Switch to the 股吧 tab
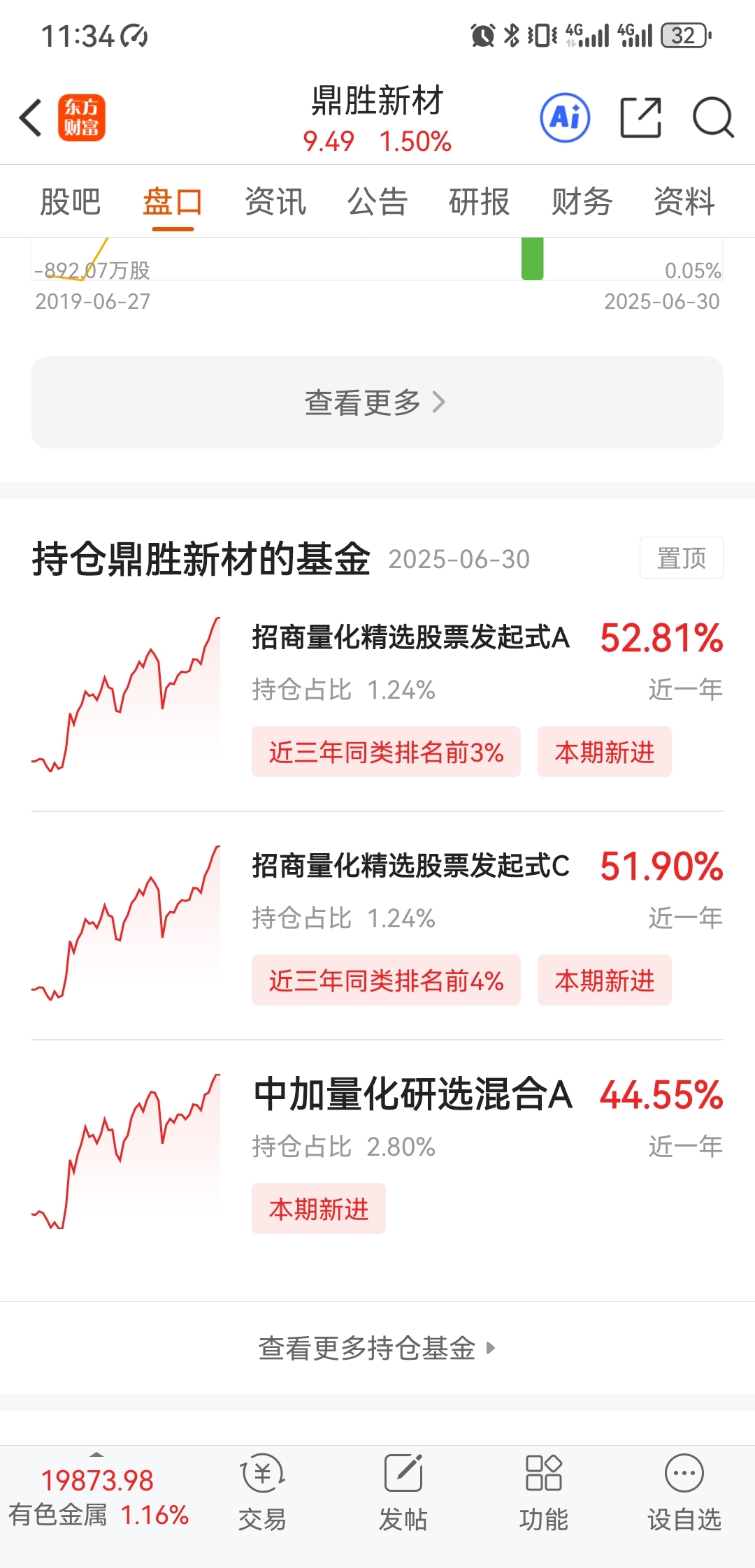 [70, 202]
